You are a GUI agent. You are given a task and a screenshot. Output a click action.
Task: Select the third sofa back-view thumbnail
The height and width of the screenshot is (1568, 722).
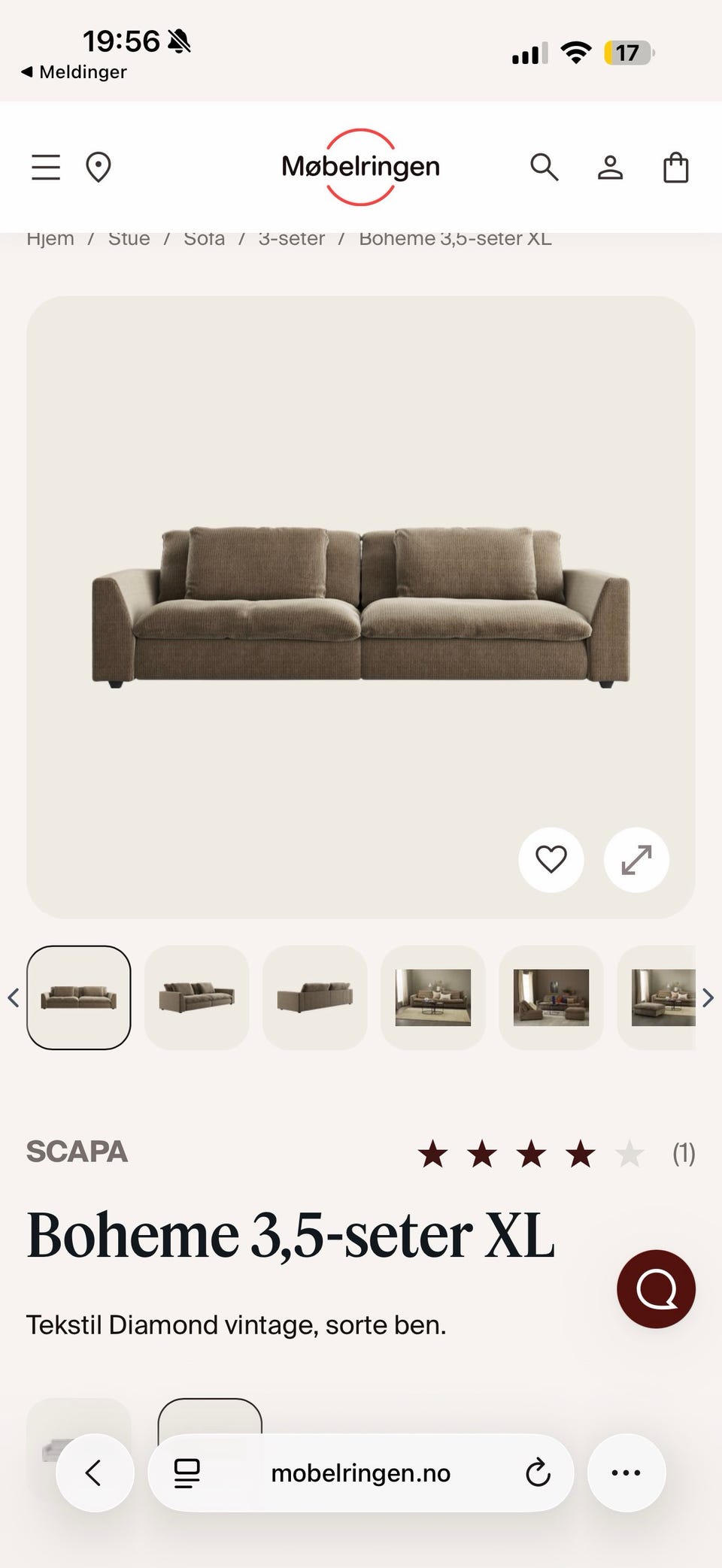315,997
